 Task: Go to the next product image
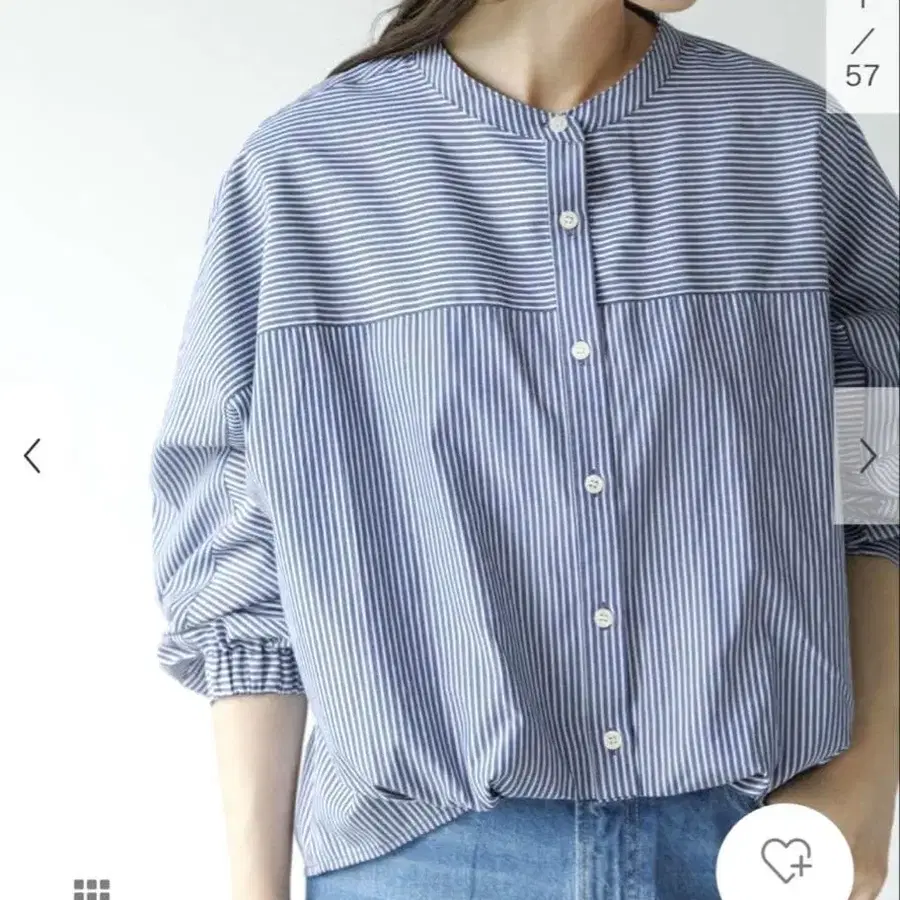(x=868, y=456)
